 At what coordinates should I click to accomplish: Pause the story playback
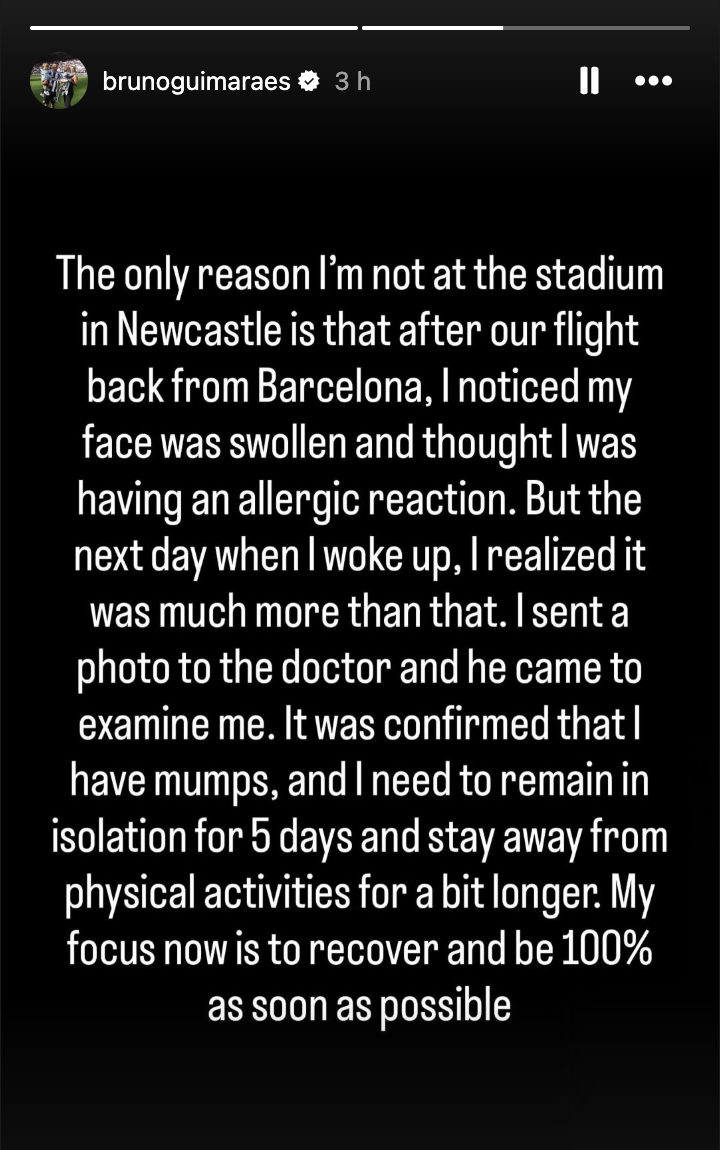[589, 81]
